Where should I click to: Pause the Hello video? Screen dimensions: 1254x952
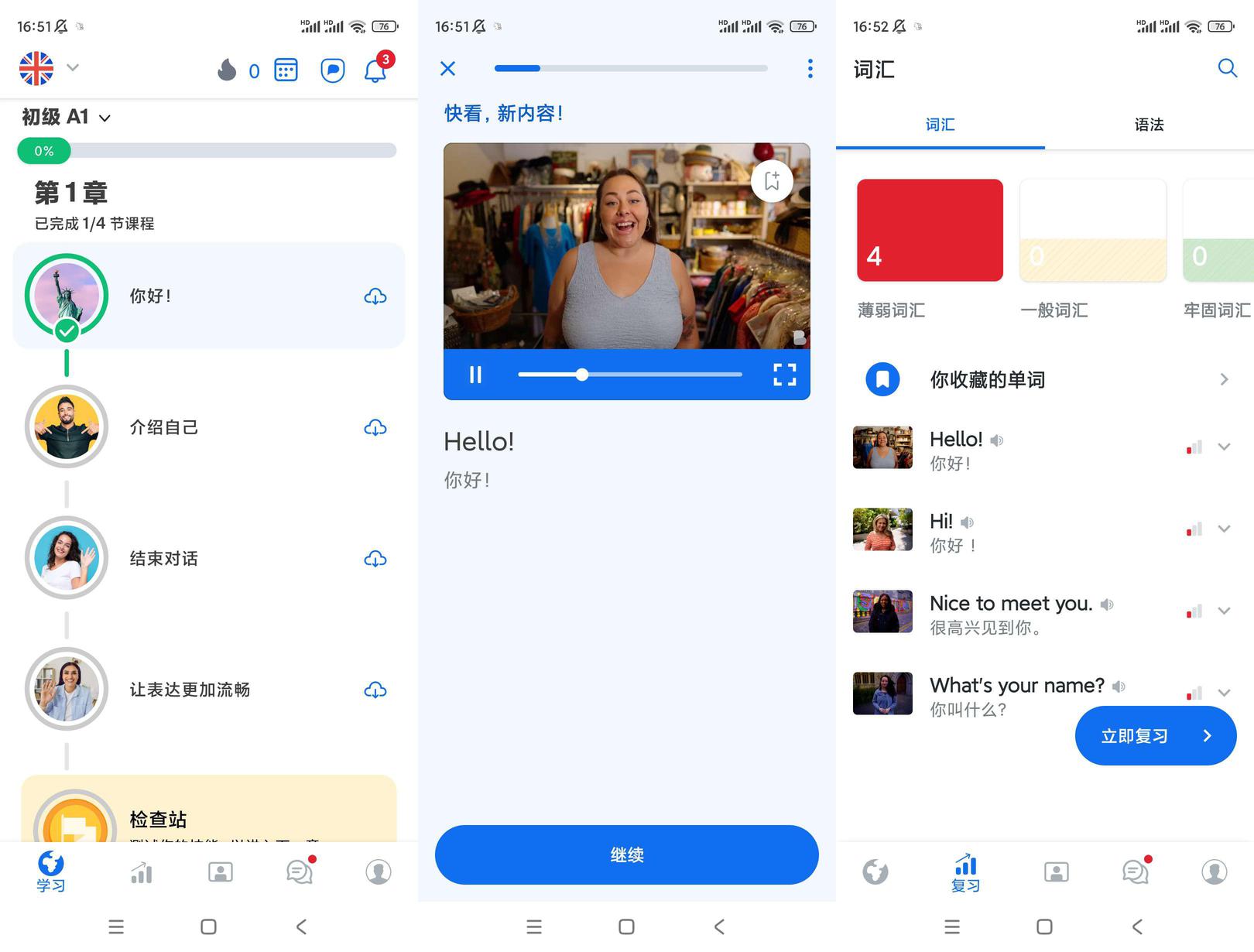[x=475, y=375]
